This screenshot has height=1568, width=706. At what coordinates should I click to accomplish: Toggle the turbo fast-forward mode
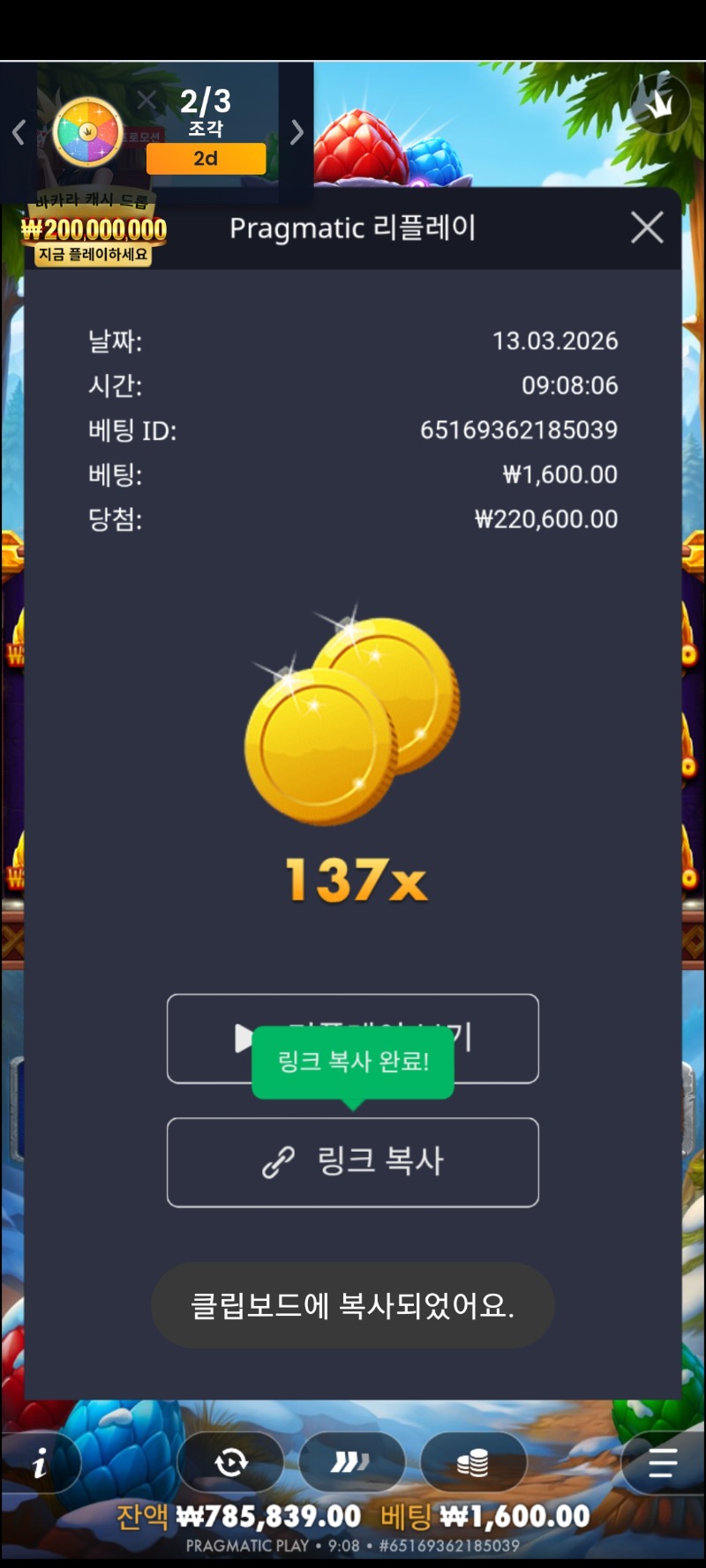pyautogui.click(x=351, y=1463)
